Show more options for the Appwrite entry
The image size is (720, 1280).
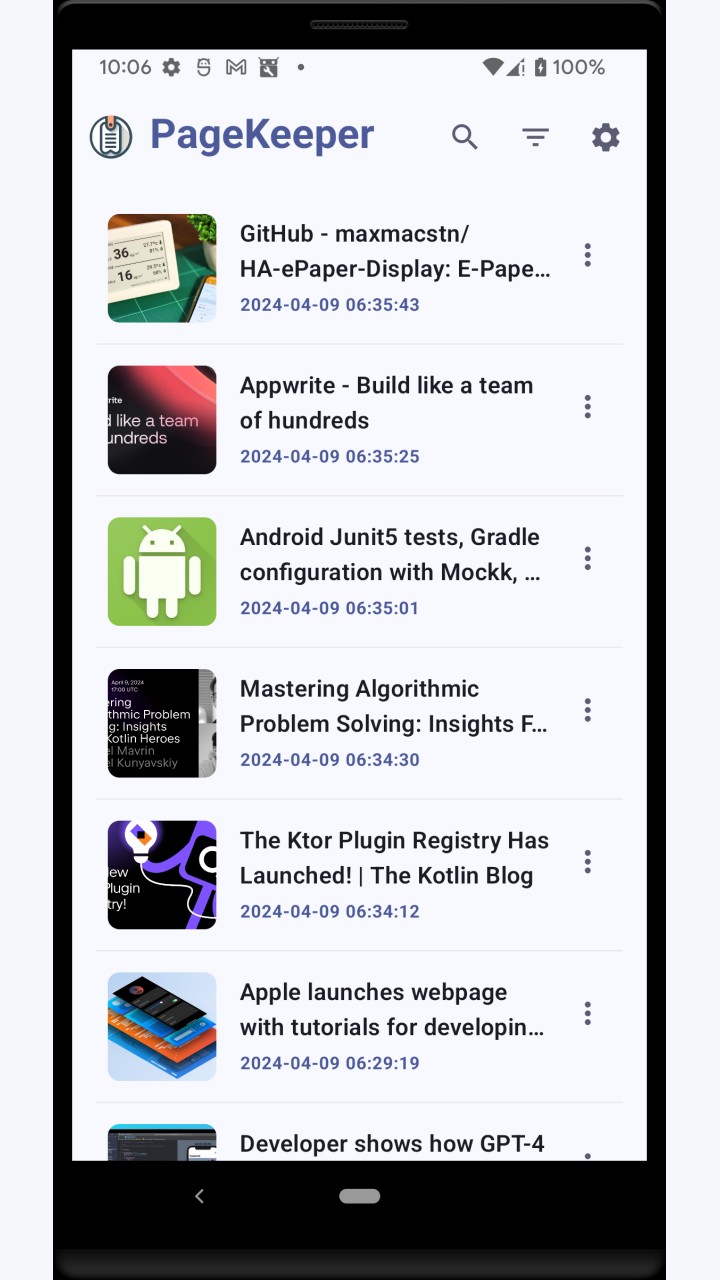588,407
